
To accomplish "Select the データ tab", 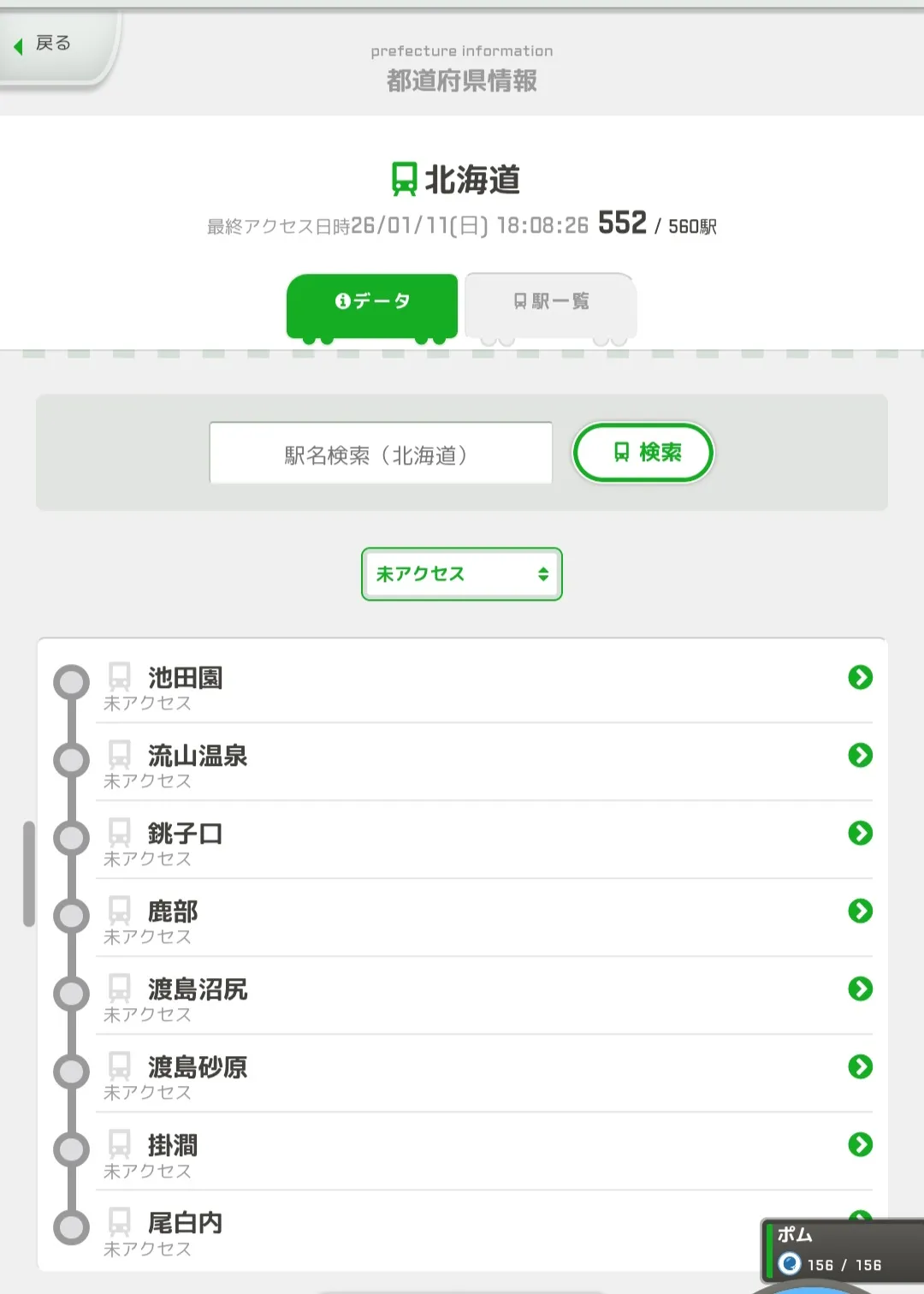I will 373,300.
